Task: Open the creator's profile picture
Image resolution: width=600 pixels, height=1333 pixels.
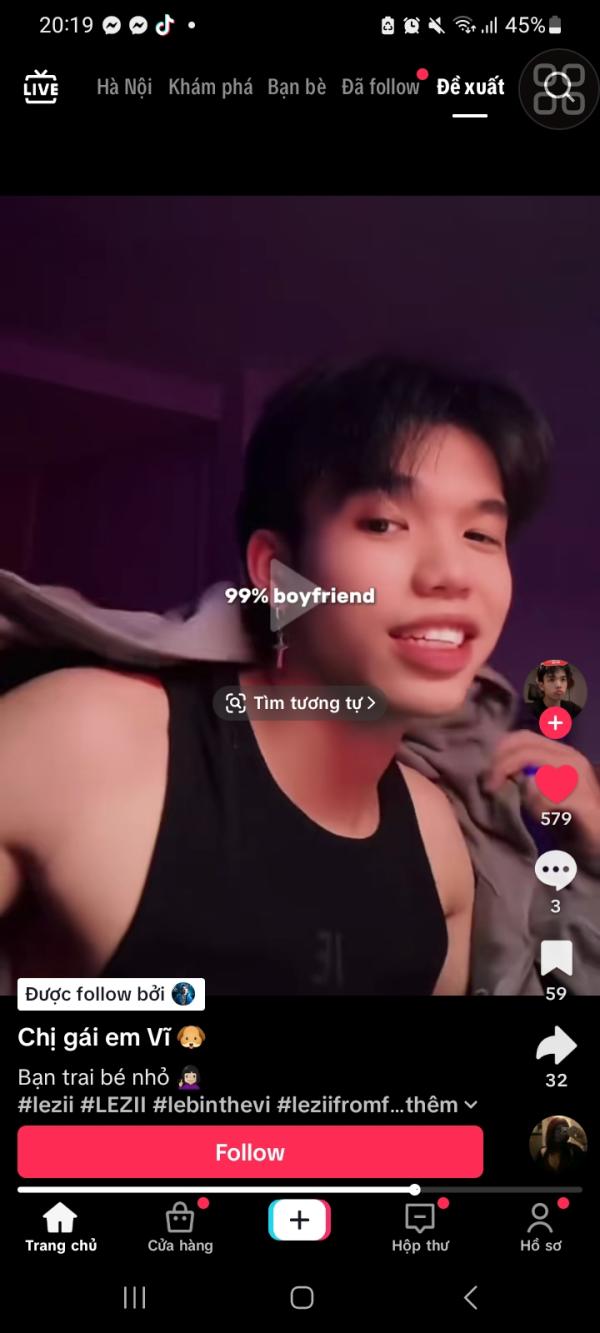Action: coord(555,689)
